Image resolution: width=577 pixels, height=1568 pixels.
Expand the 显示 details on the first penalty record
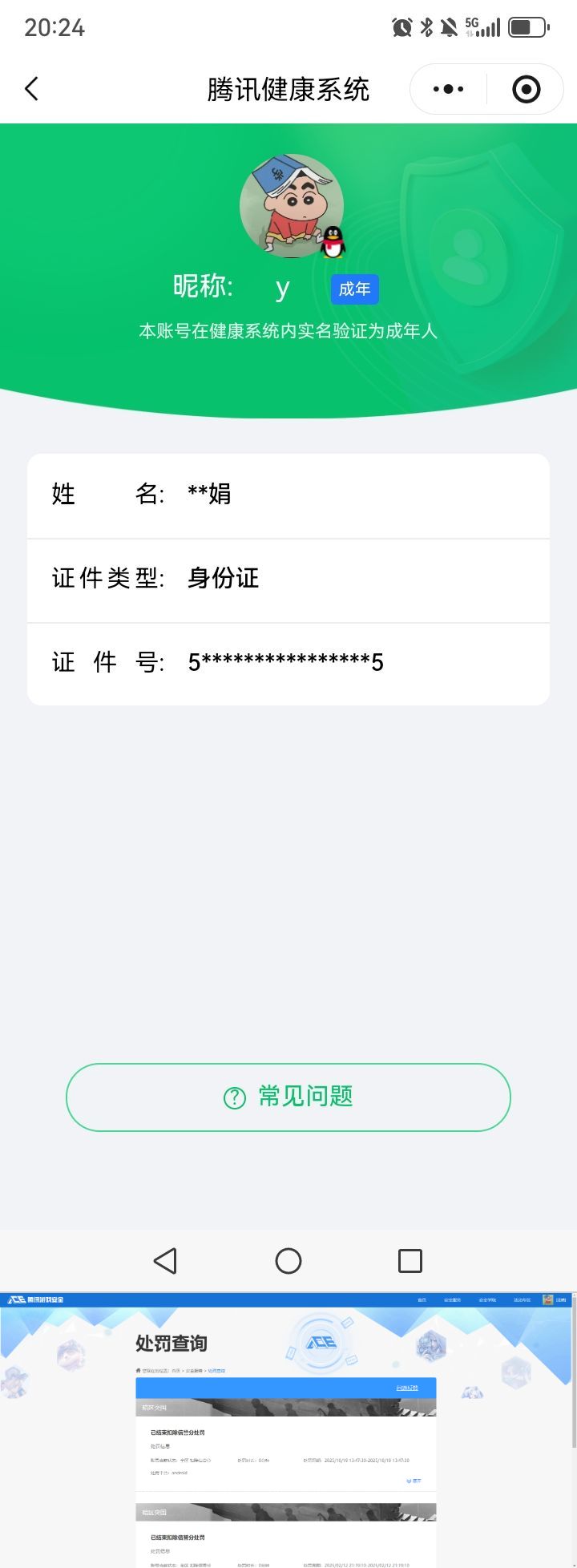point(414,1481)
